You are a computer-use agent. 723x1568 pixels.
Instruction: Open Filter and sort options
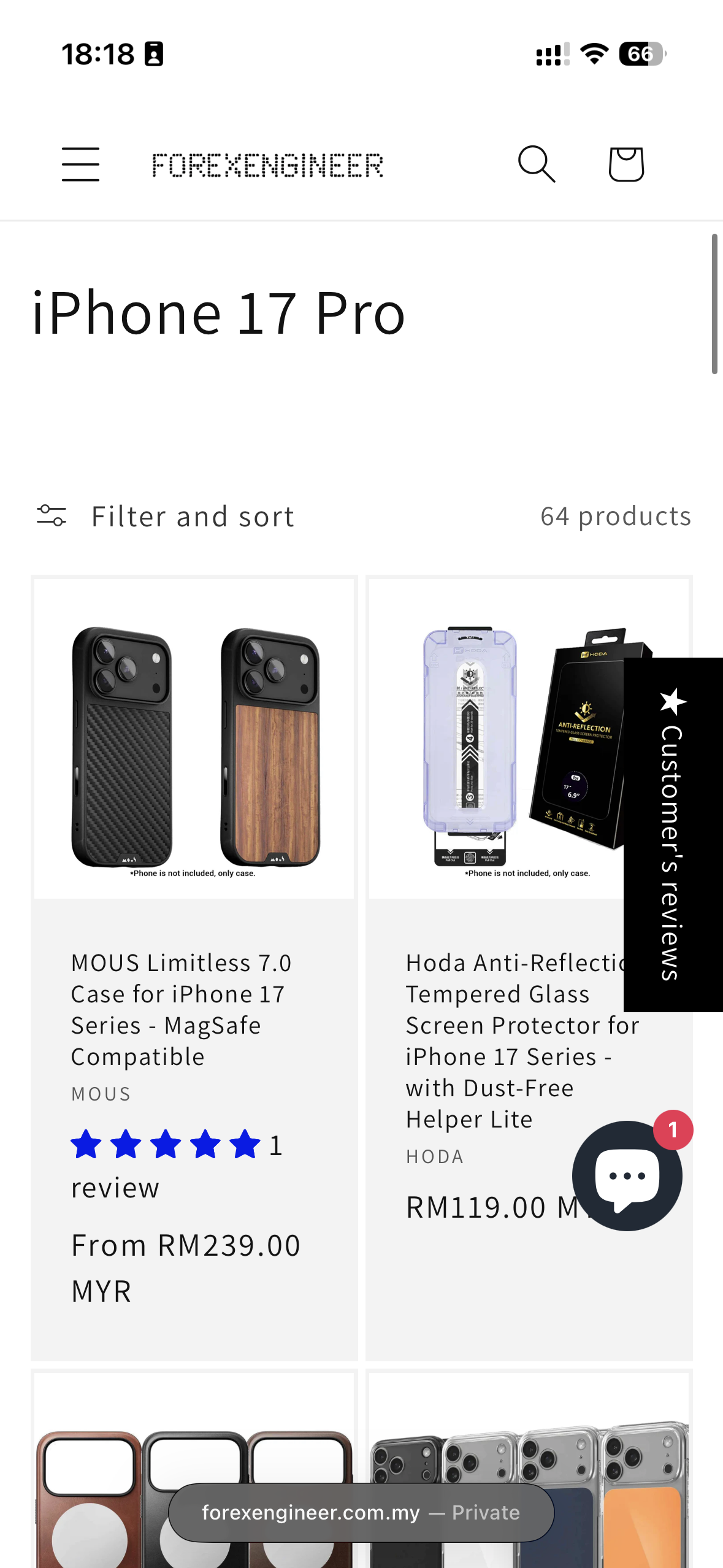coord(192,516)
